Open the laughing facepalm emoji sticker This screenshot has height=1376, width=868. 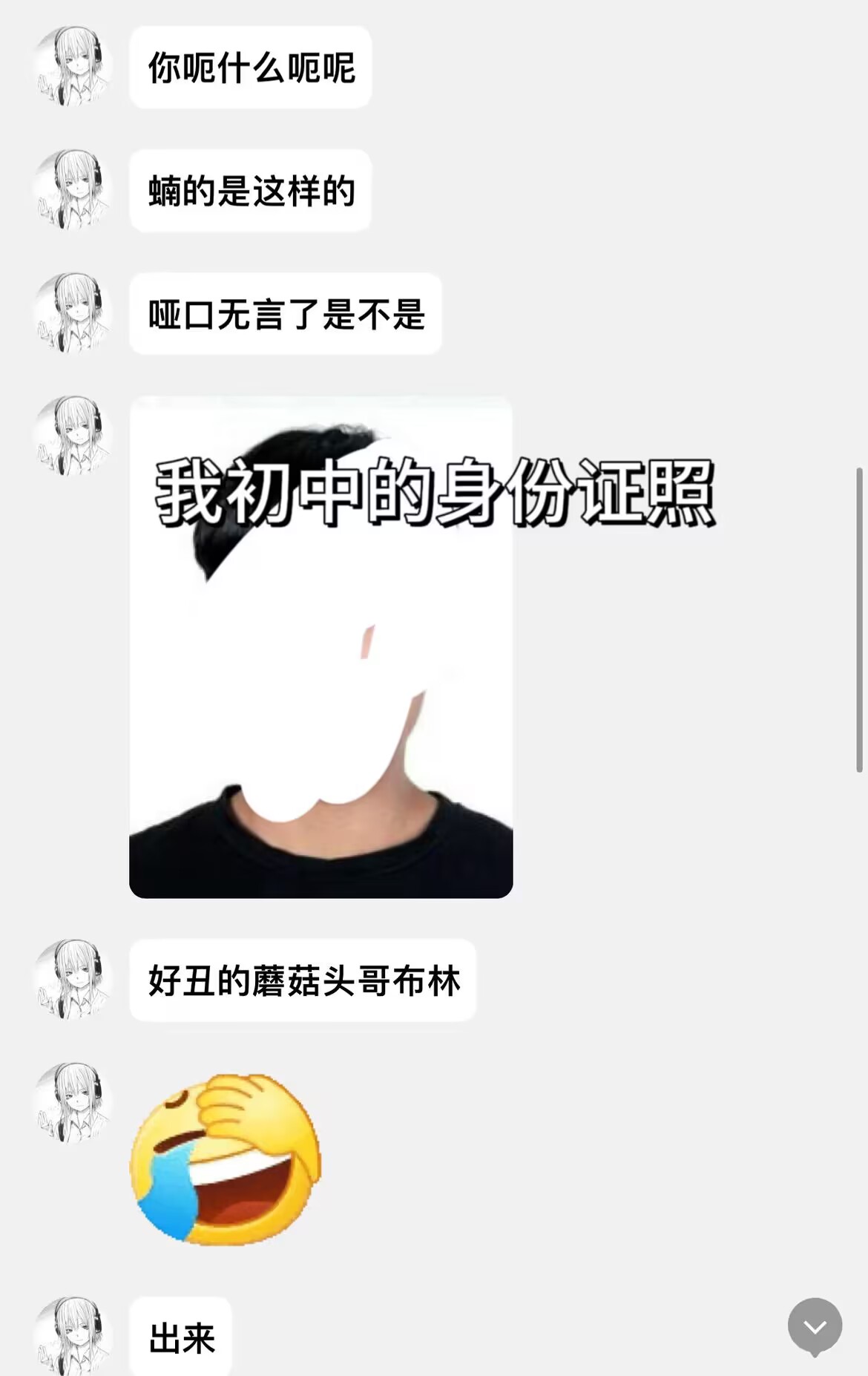[226, 1159]
